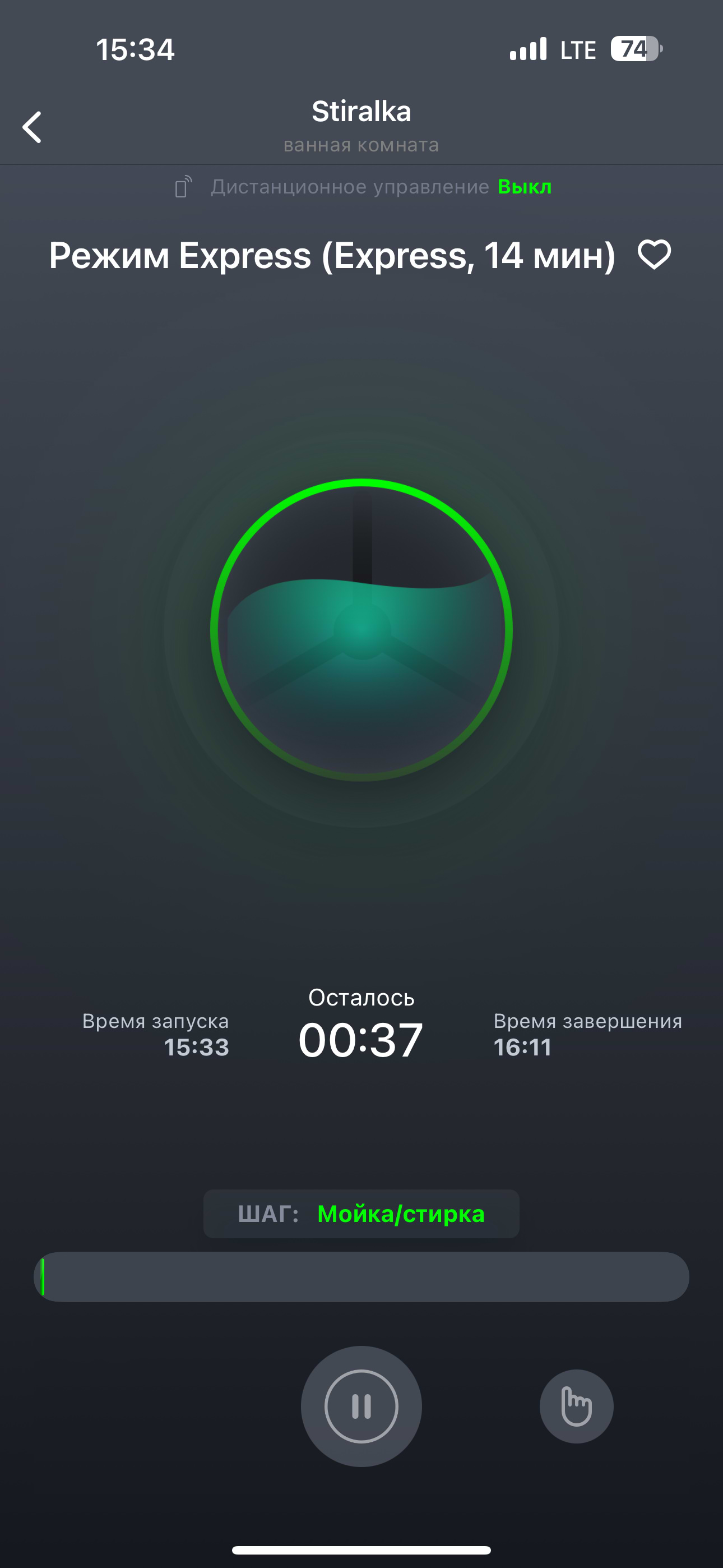Pause the washing cycle
The height and width of the screenshot is (1568, 723).
click(361, 1406)
